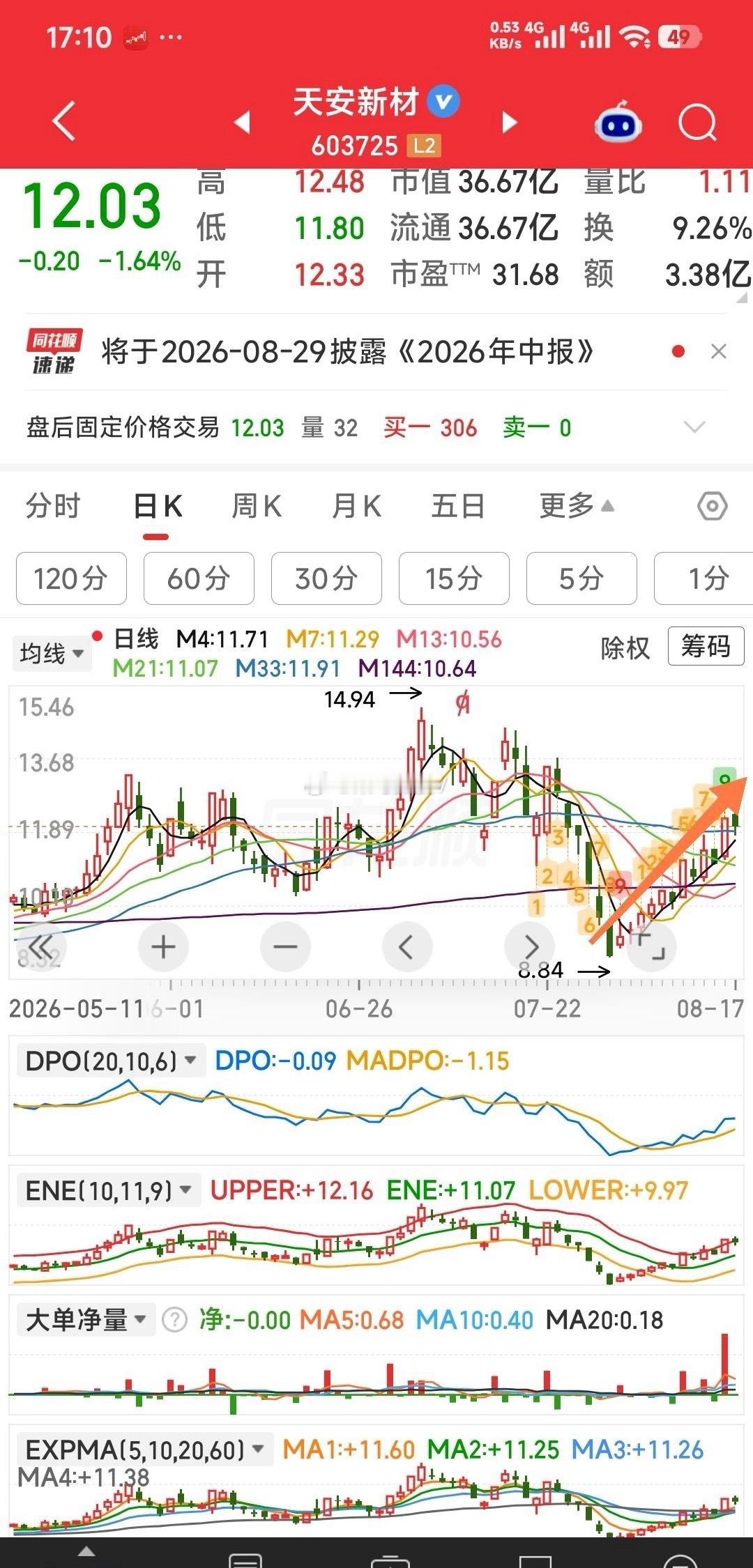Switch to the 分时 chart tab
Viewport: 753px width, 1568px height.
[53, 506]
